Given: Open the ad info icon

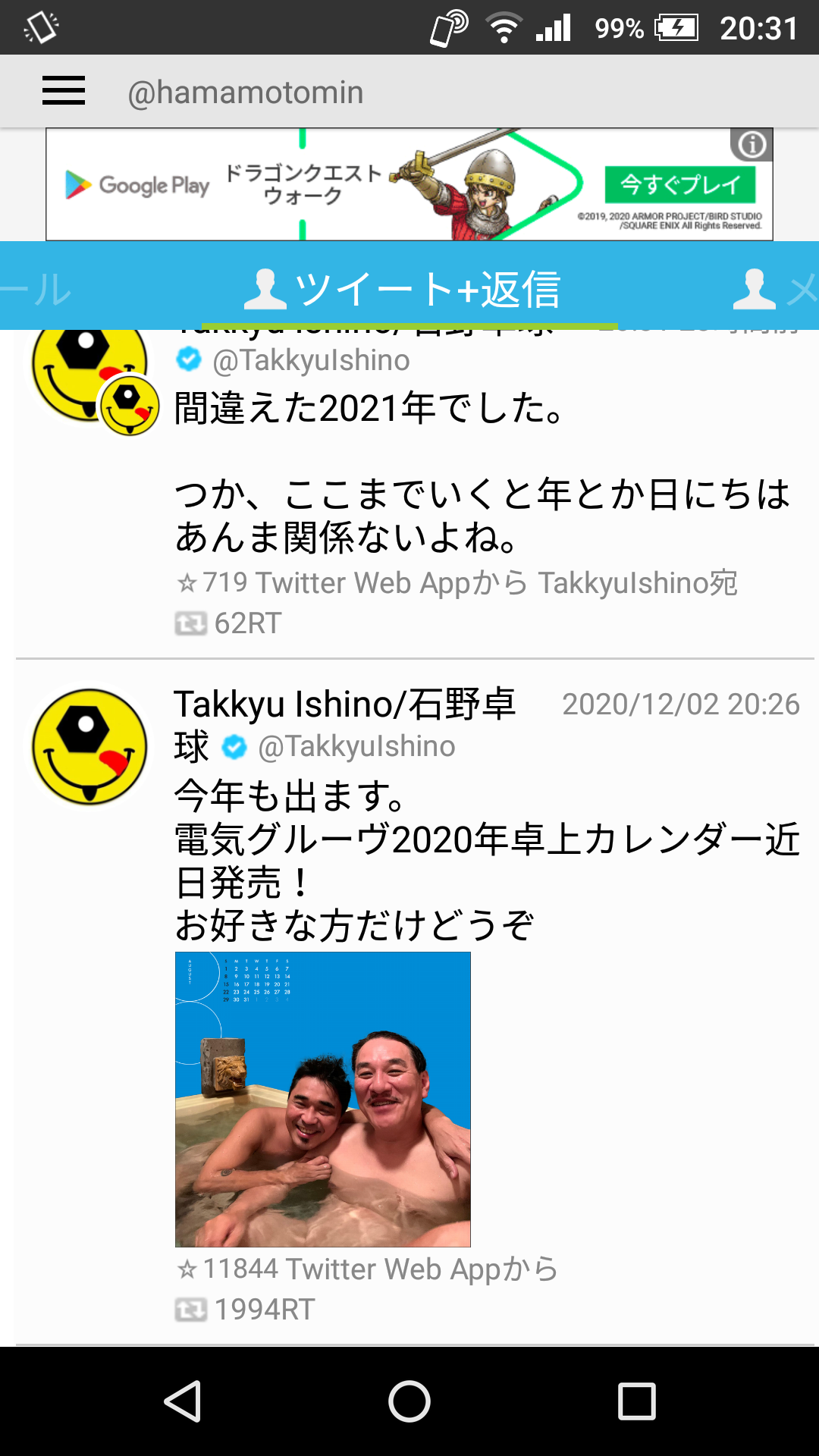Looking at the screenshot, I should coord(752,145).
